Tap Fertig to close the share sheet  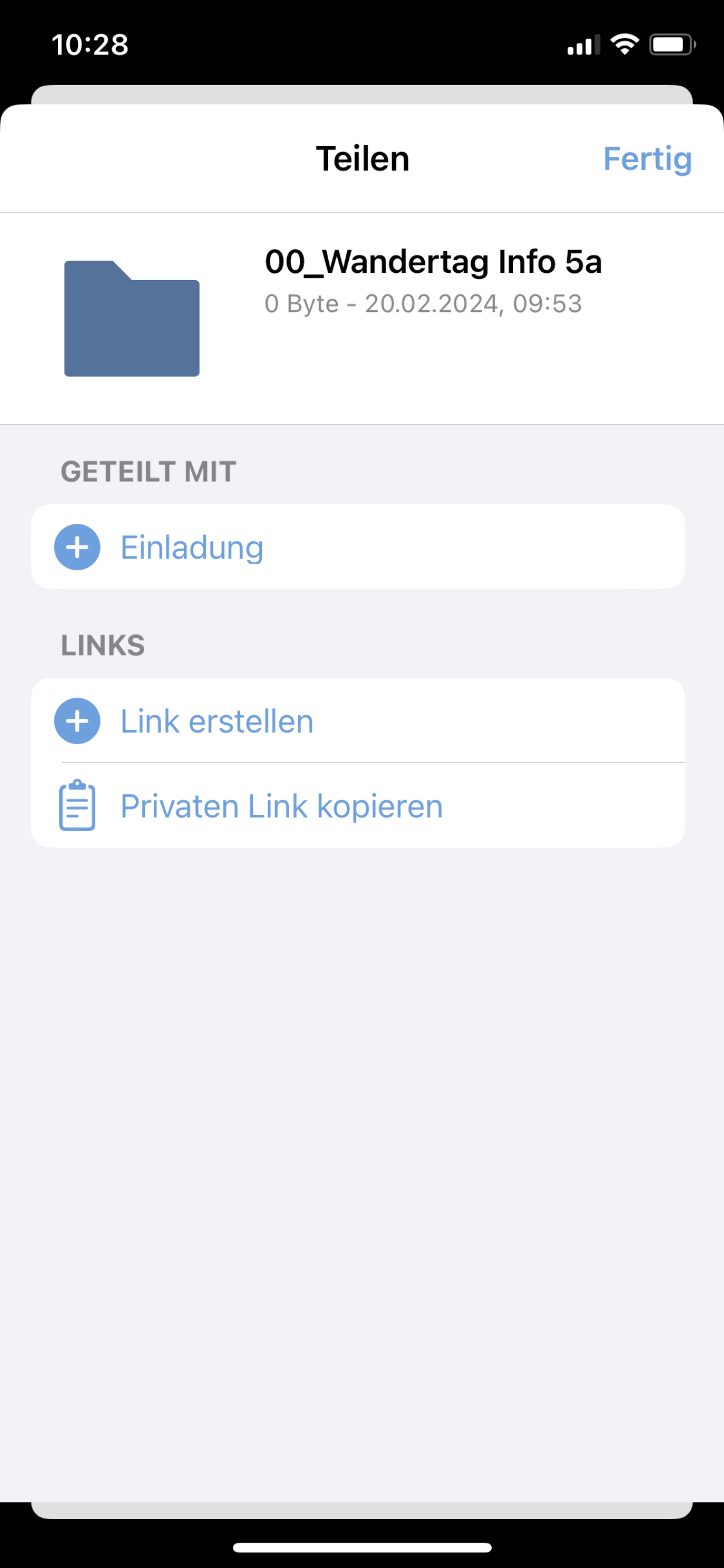tap(647, 159)
